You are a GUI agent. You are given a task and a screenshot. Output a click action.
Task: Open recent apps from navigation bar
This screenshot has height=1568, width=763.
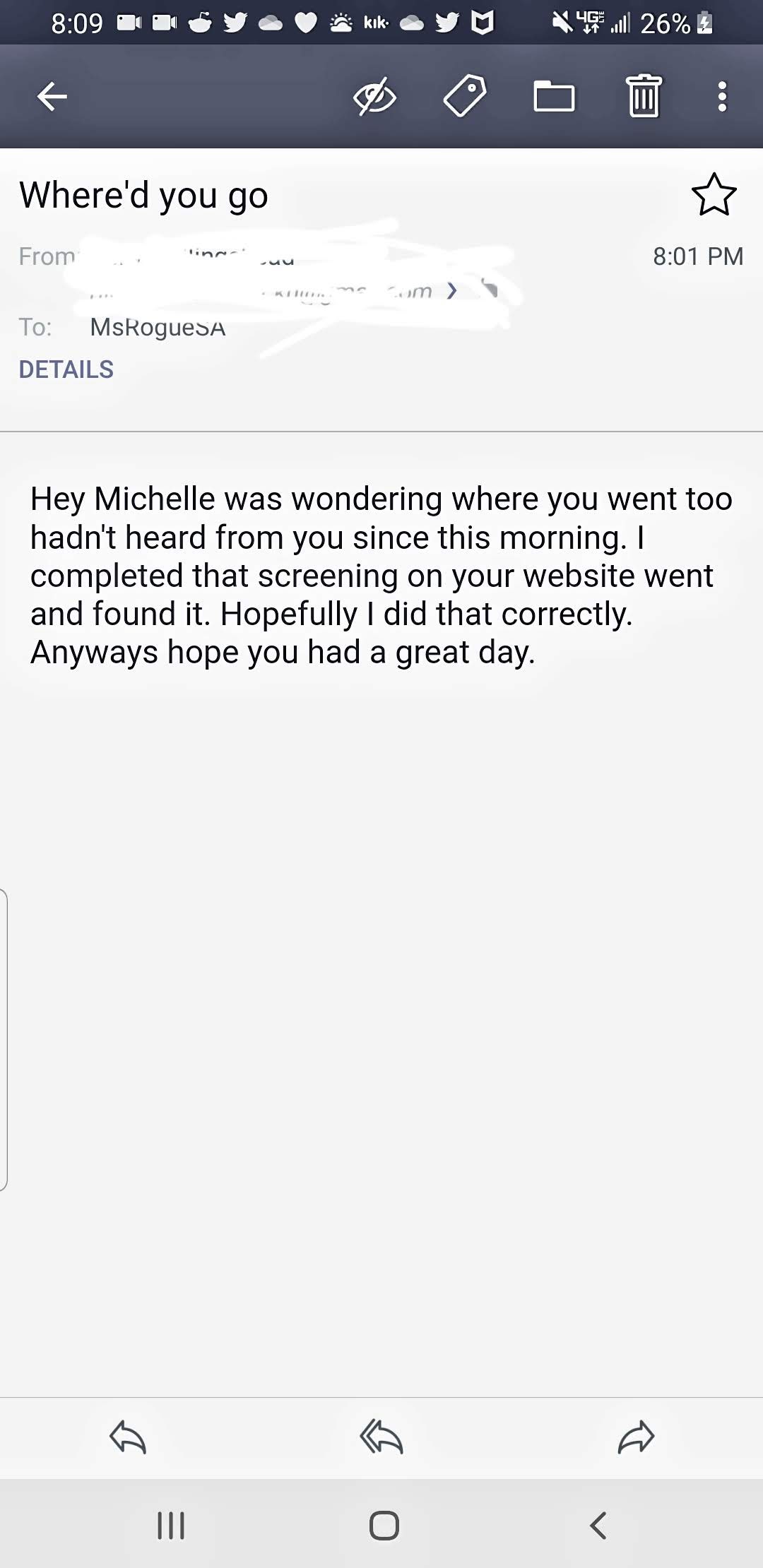coord(171,1525)
